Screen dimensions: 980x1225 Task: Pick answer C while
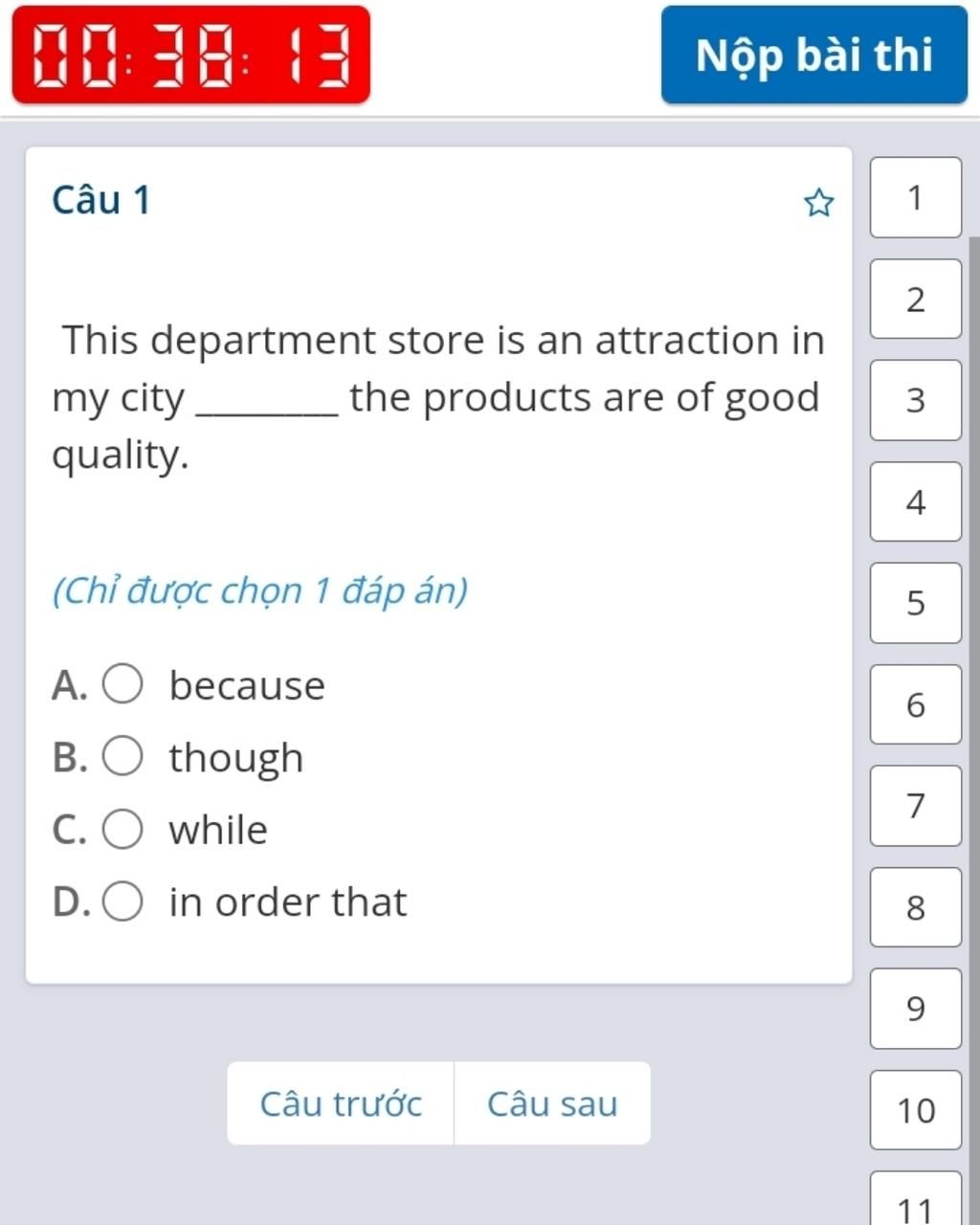122,829
